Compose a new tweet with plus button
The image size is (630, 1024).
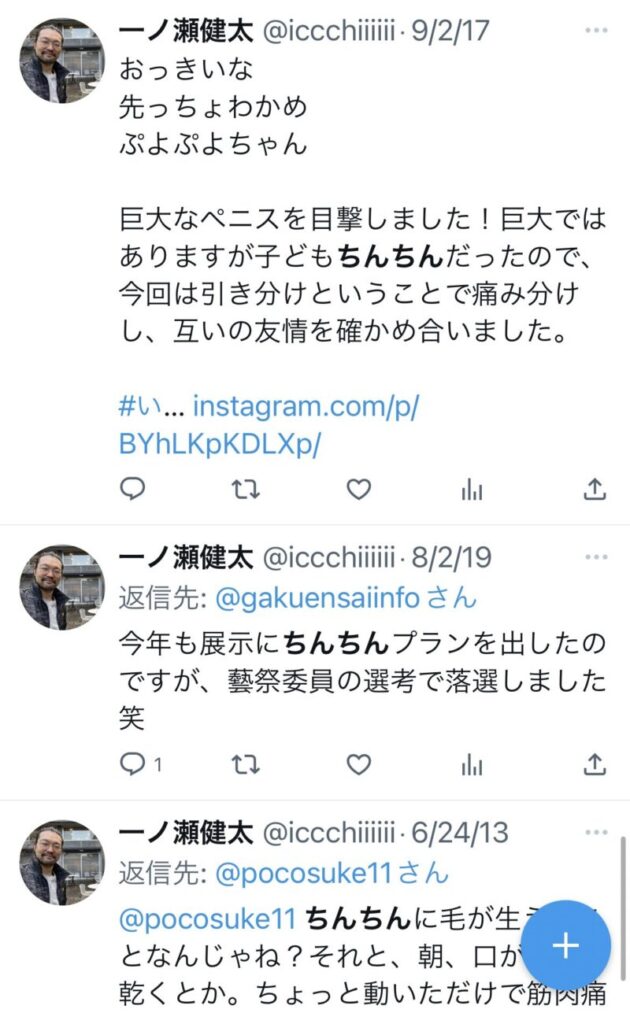(566, 945)
